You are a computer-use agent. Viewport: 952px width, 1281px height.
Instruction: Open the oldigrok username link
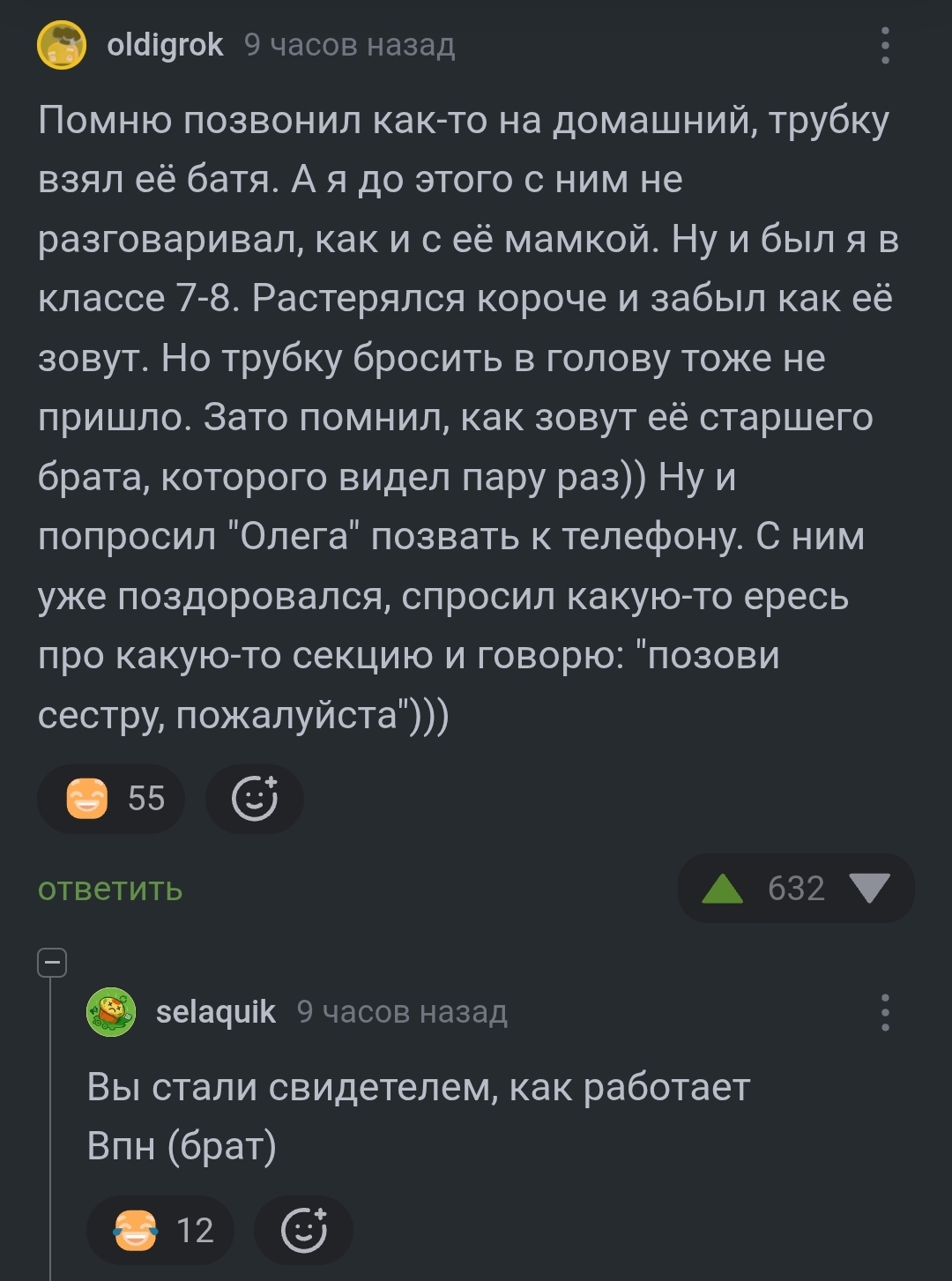tap(165, 45)
